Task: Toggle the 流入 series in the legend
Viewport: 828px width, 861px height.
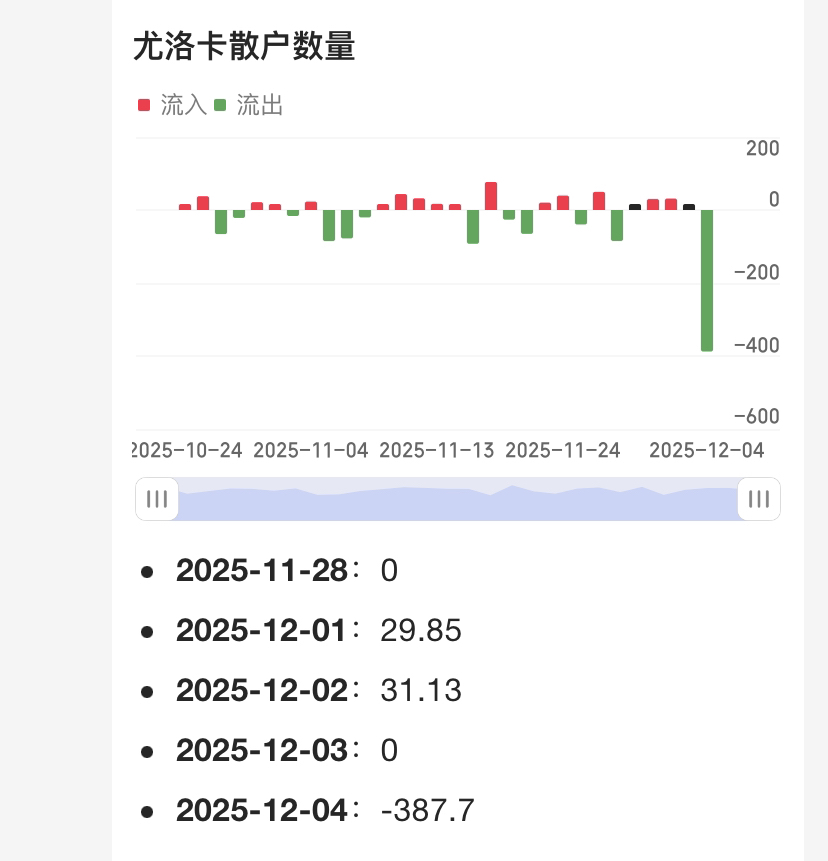Action: pos(172,105)
